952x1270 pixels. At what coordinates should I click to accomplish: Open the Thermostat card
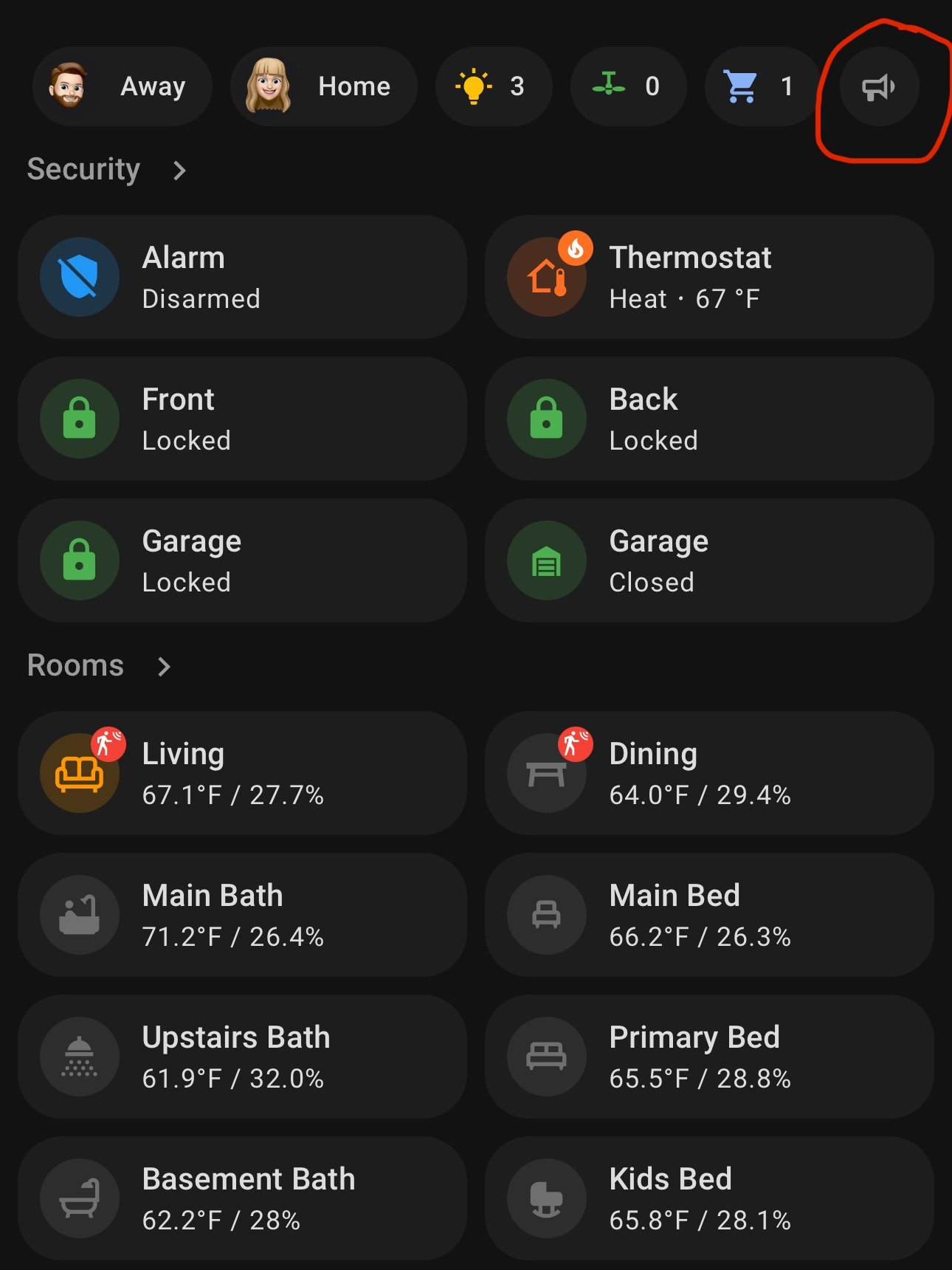pyautogui.click(x=708, y=278)
